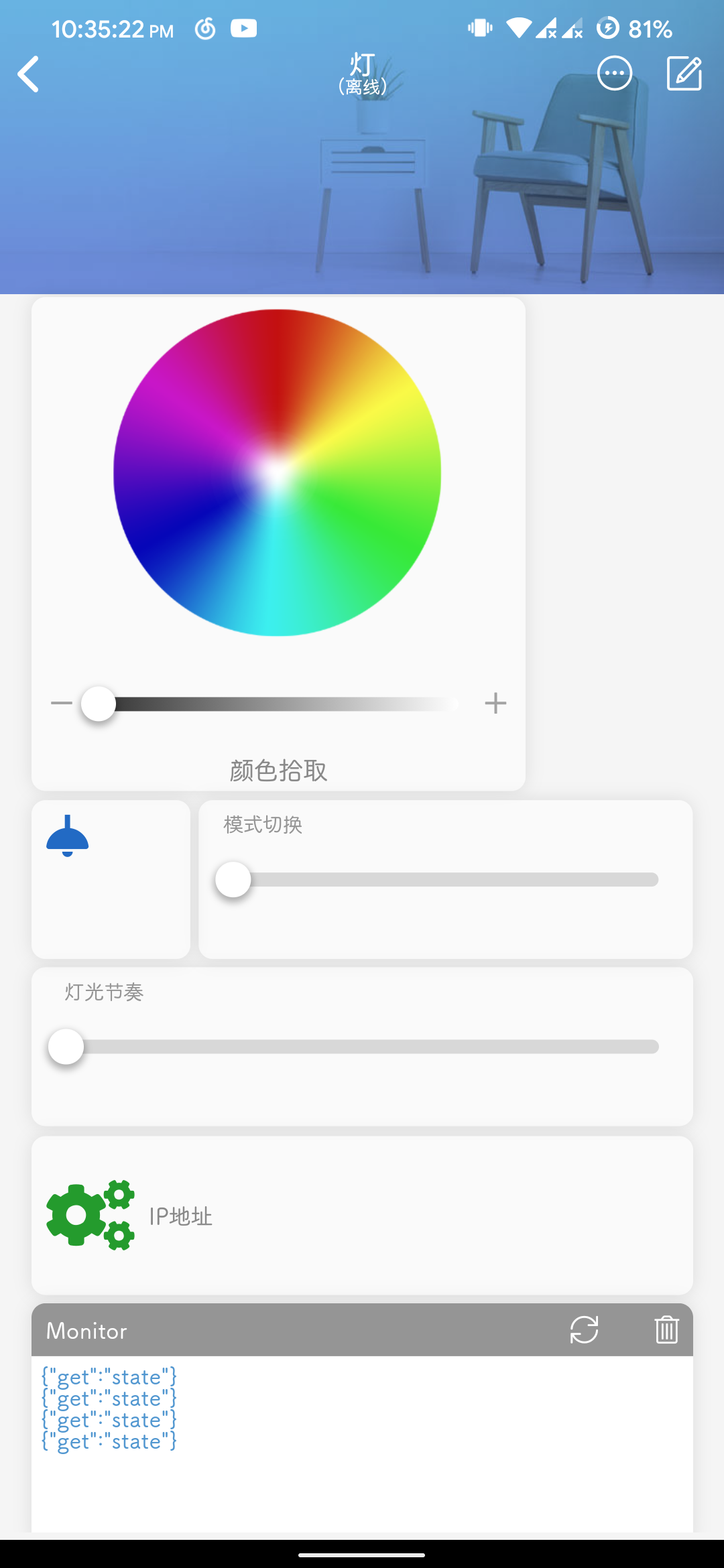Decrease brightness with the minus button
Image resolution: width=724 pixels, height=1568 pixels.
(x=61, y=703)
